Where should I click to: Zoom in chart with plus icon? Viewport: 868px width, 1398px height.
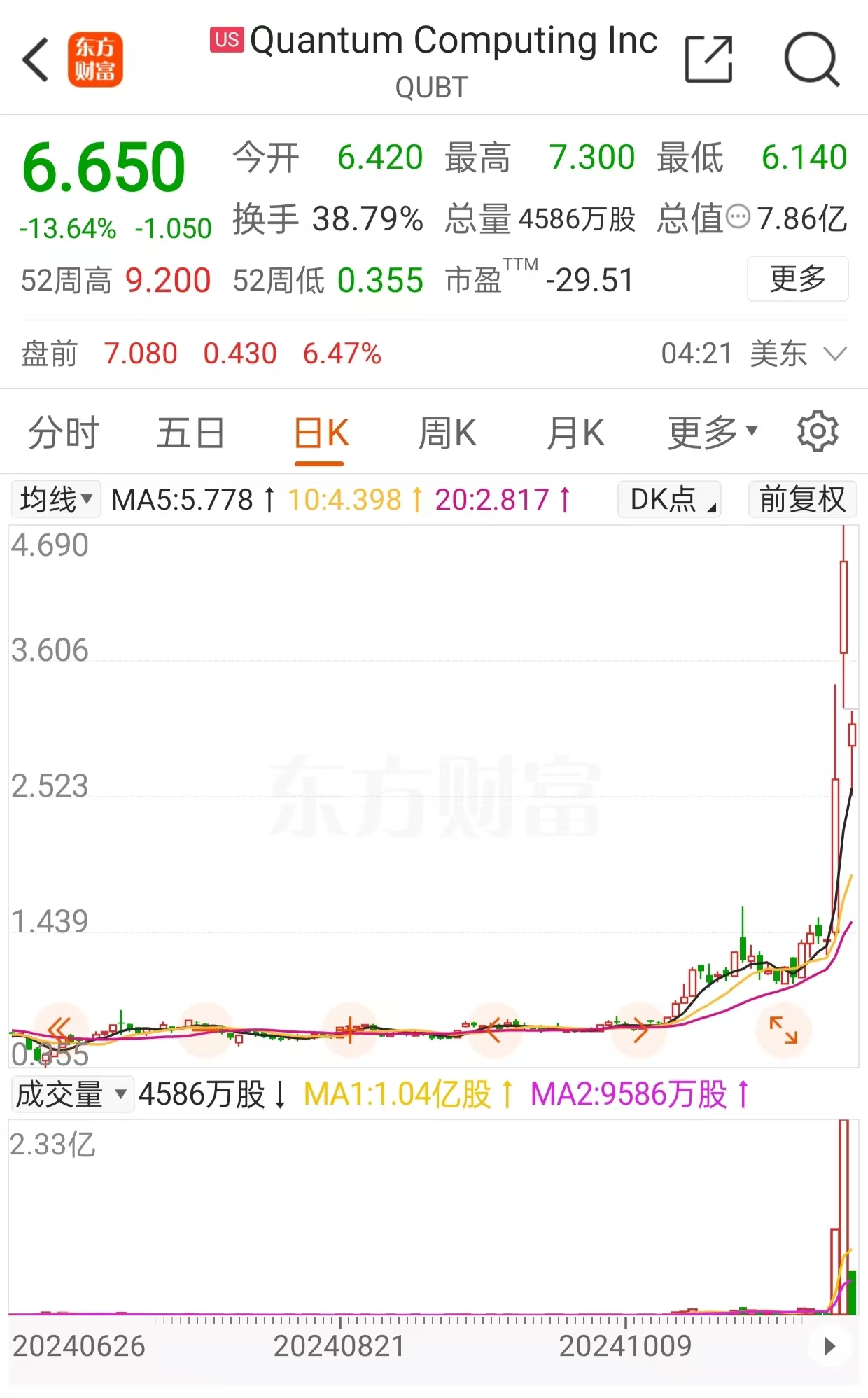[x=350, y=1030]
